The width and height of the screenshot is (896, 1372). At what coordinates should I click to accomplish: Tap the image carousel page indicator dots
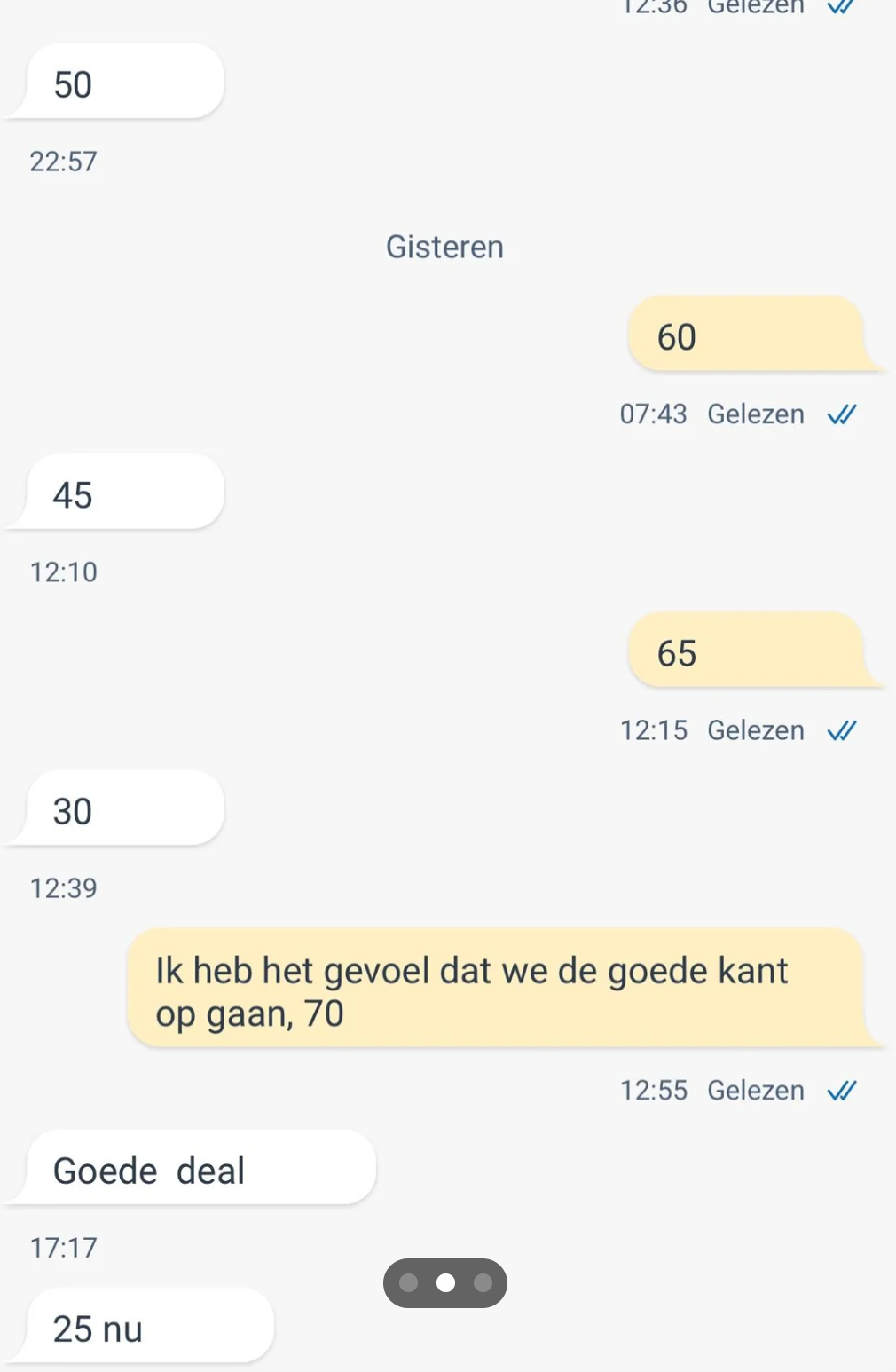click(445, 1282)
